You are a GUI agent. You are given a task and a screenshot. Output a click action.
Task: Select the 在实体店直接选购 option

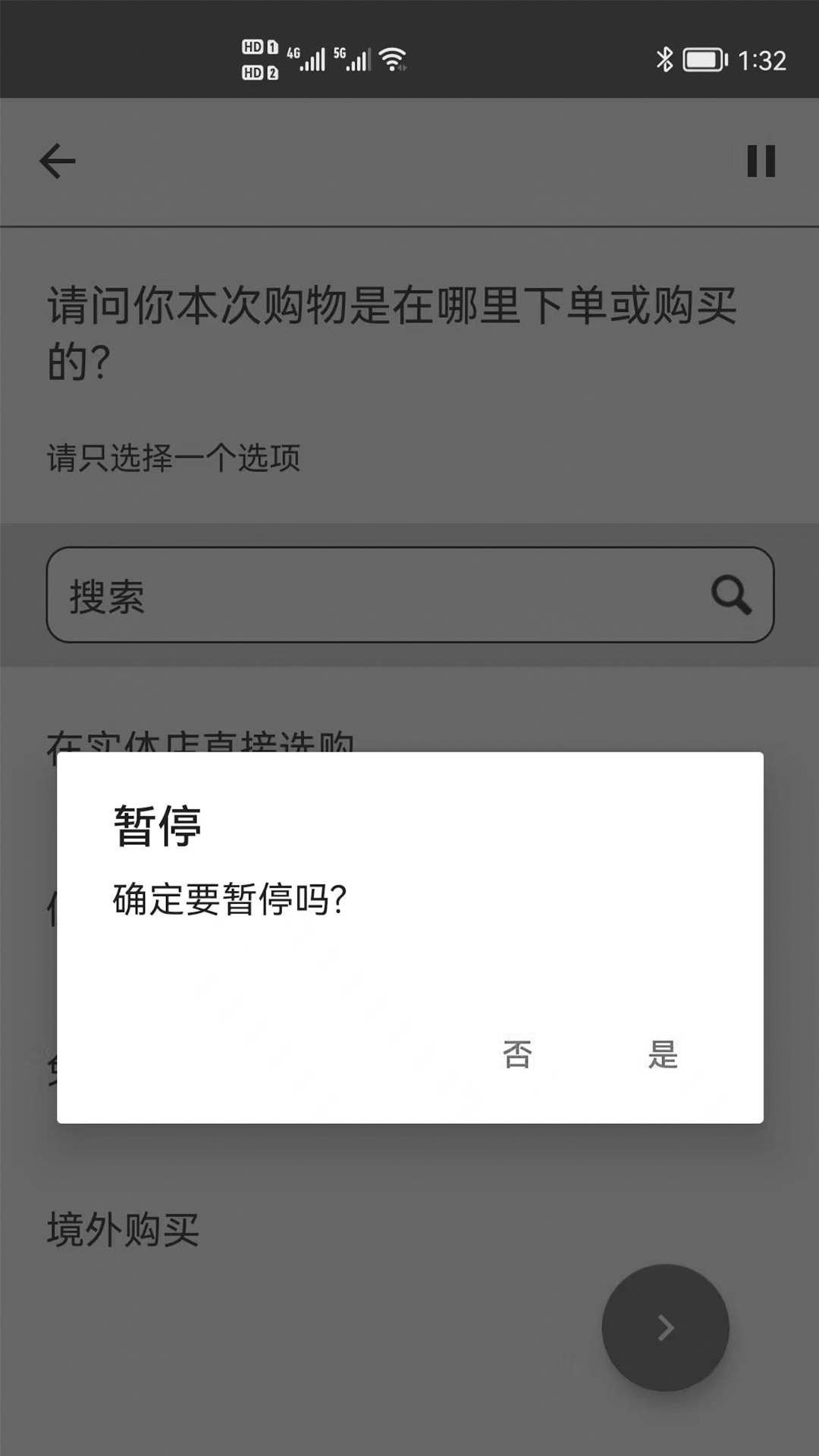pyautogui.click(x=201, y=739)
